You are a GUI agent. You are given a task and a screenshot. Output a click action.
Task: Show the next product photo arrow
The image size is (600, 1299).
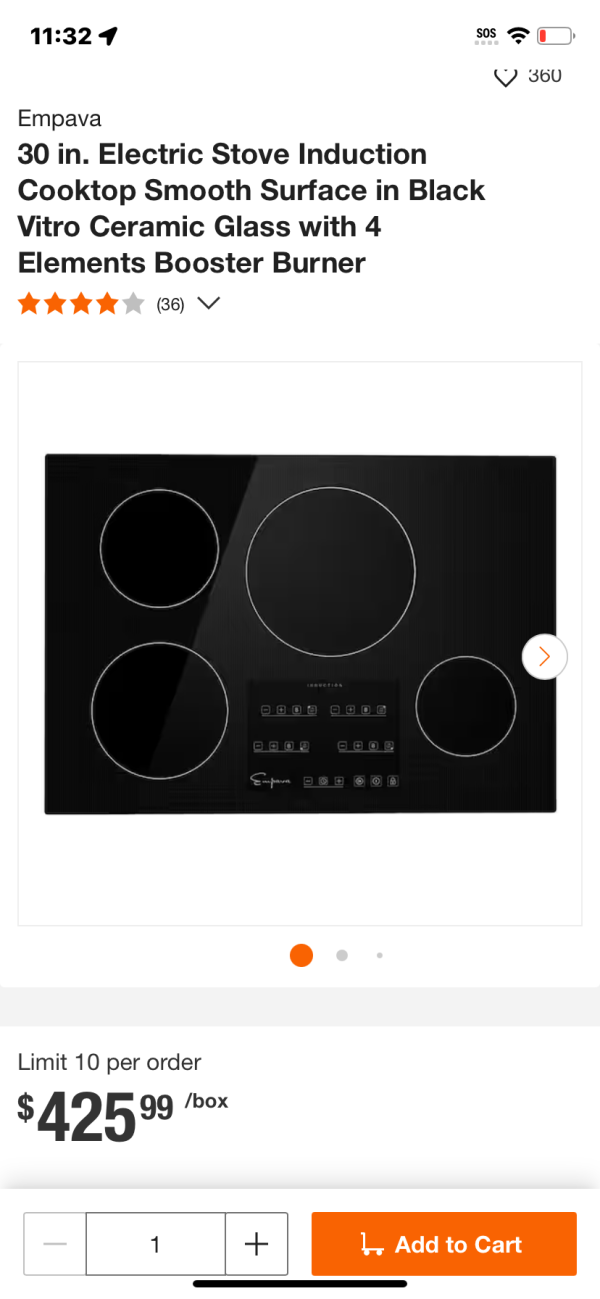pyautogui.click(x=544, y=656)
